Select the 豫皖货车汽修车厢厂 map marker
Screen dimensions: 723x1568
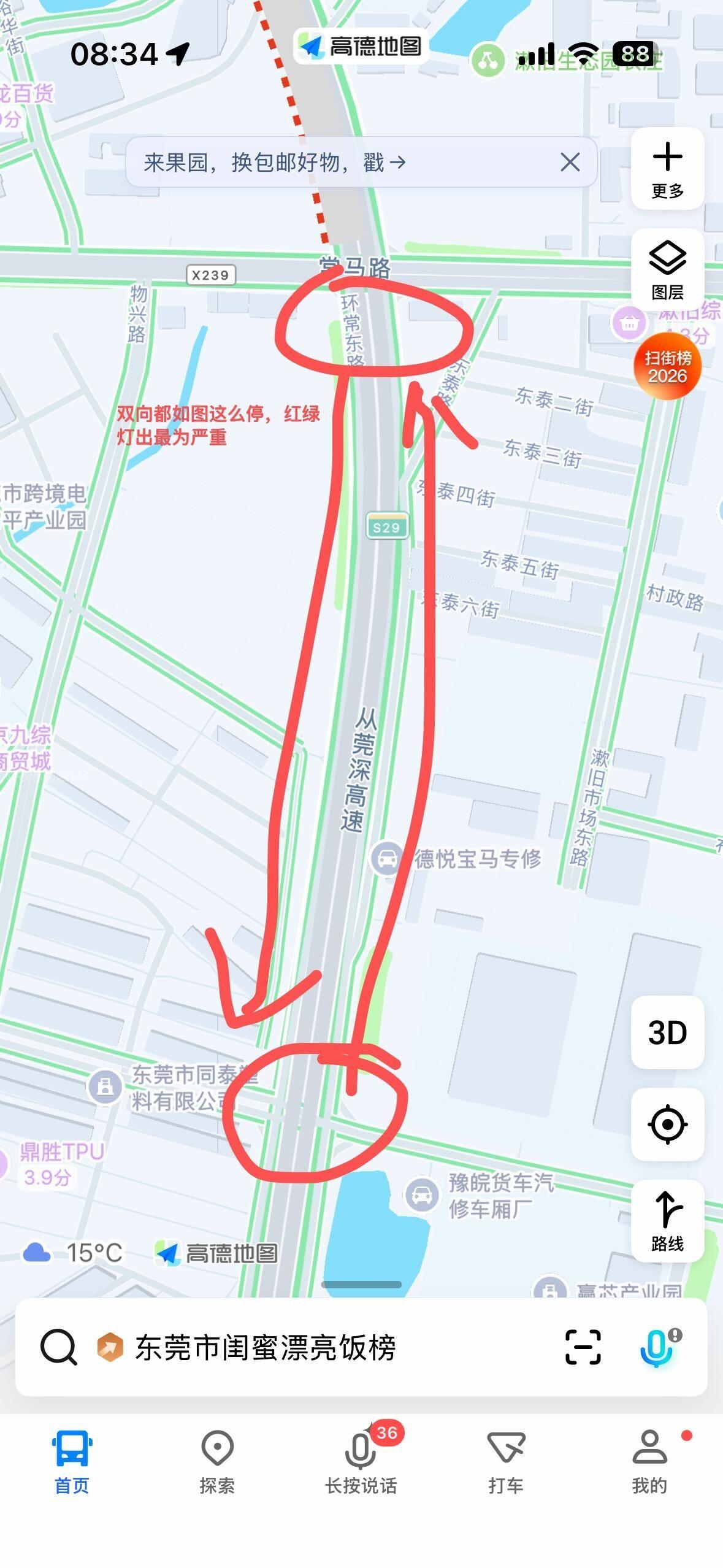pyautogui.click(x=421, y=1194)
